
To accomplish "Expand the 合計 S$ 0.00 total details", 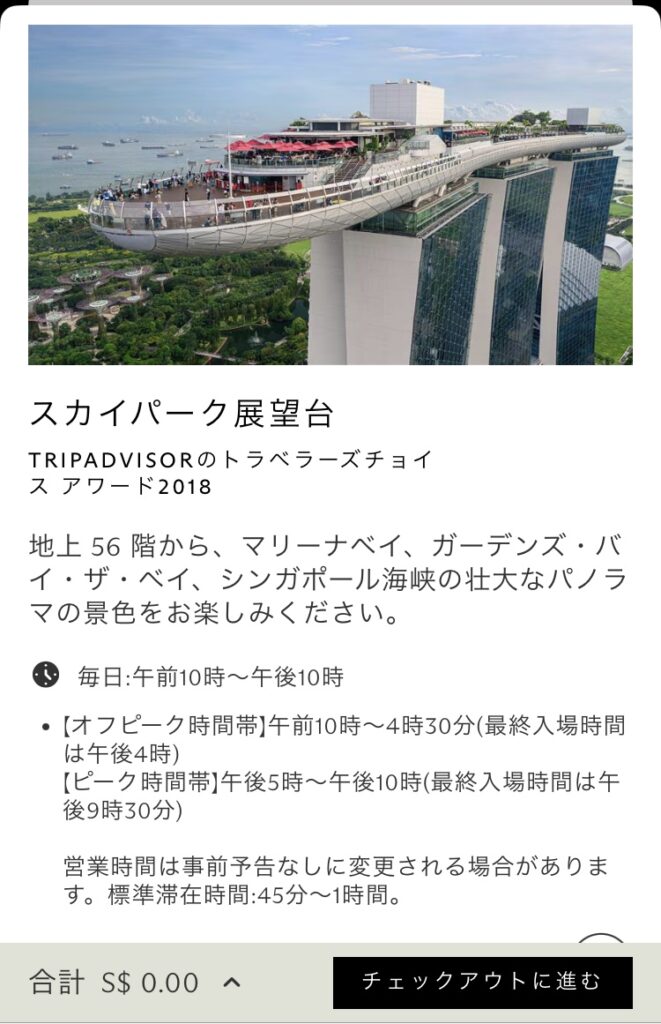I will coord(231,982).
